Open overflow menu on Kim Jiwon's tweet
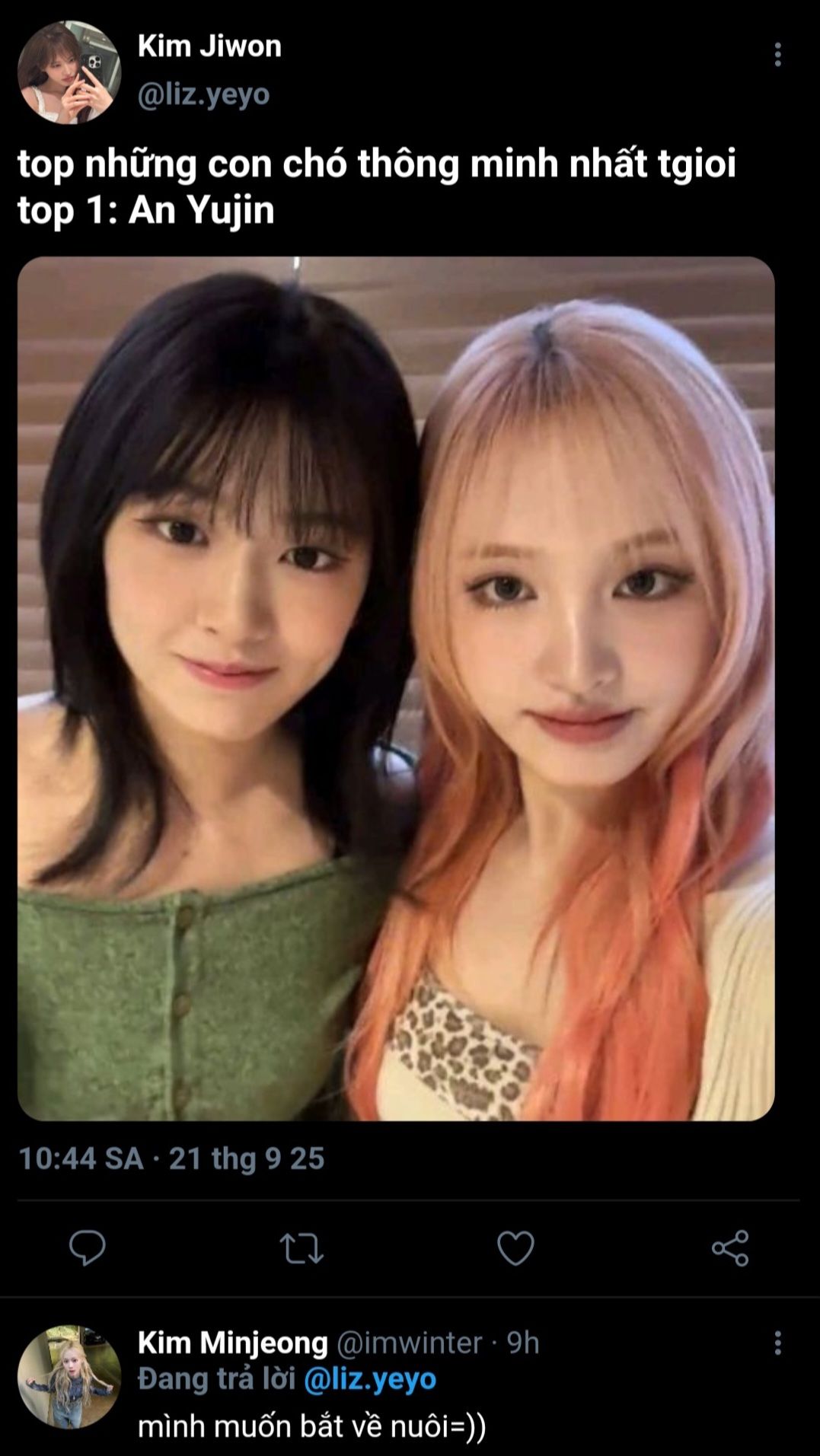The width and height of the screenshot is (820, 1456). click(777, 54)
